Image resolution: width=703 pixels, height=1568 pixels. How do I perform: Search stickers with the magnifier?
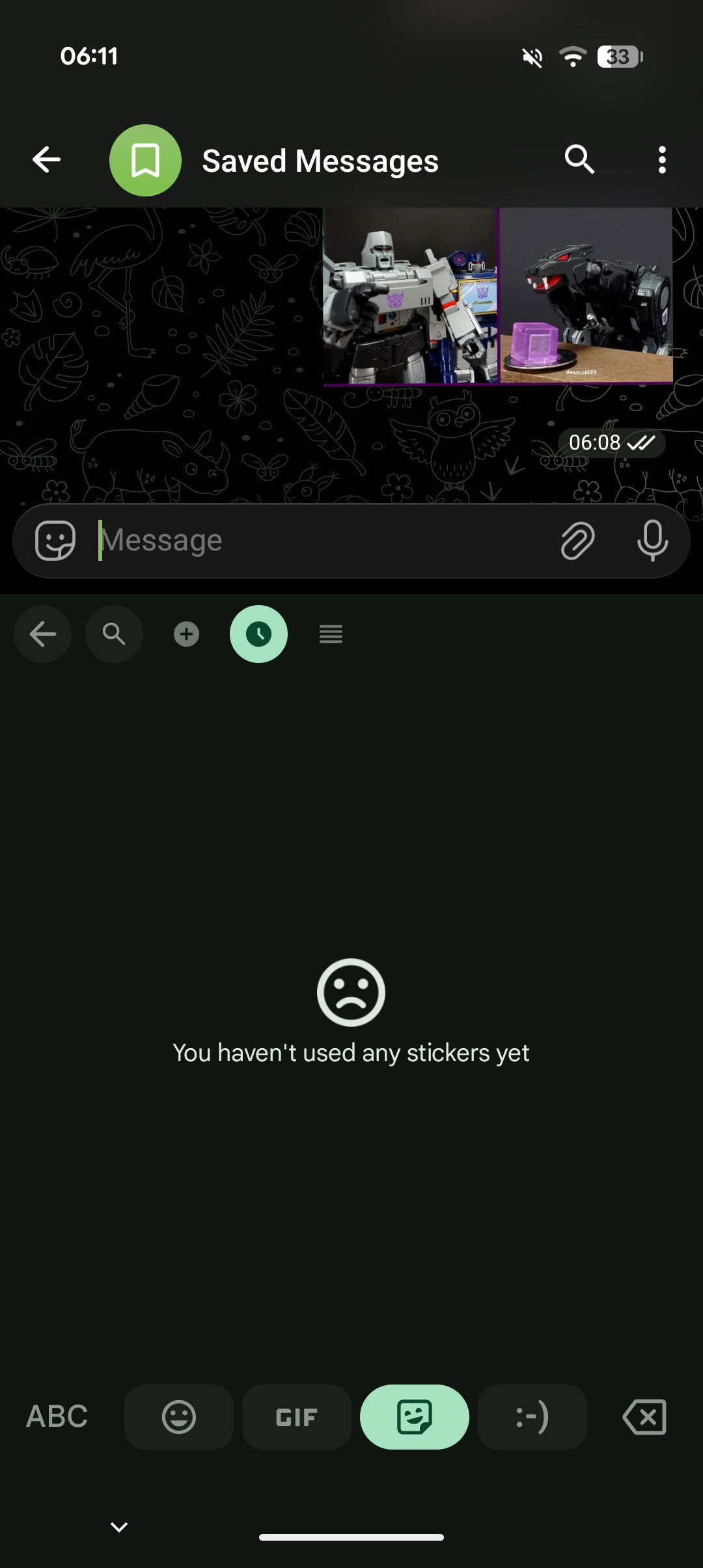tap(114, 634)
